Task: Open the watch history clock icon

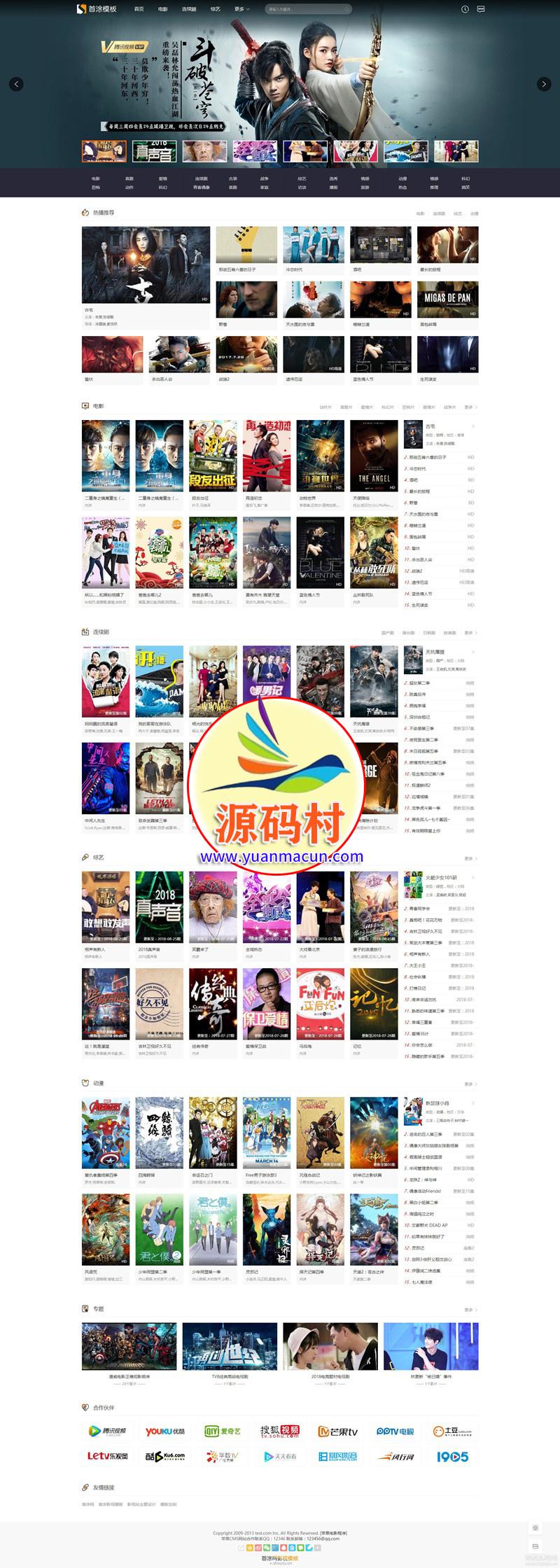Action: tap(465, 9)
